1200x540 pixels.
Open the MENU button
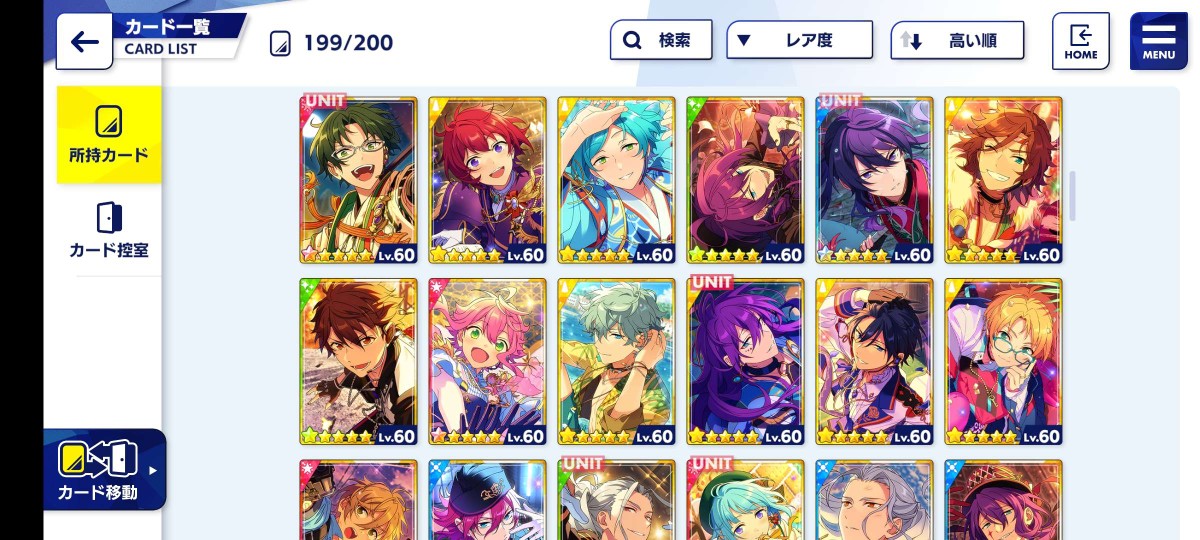tap(1158, 41)
